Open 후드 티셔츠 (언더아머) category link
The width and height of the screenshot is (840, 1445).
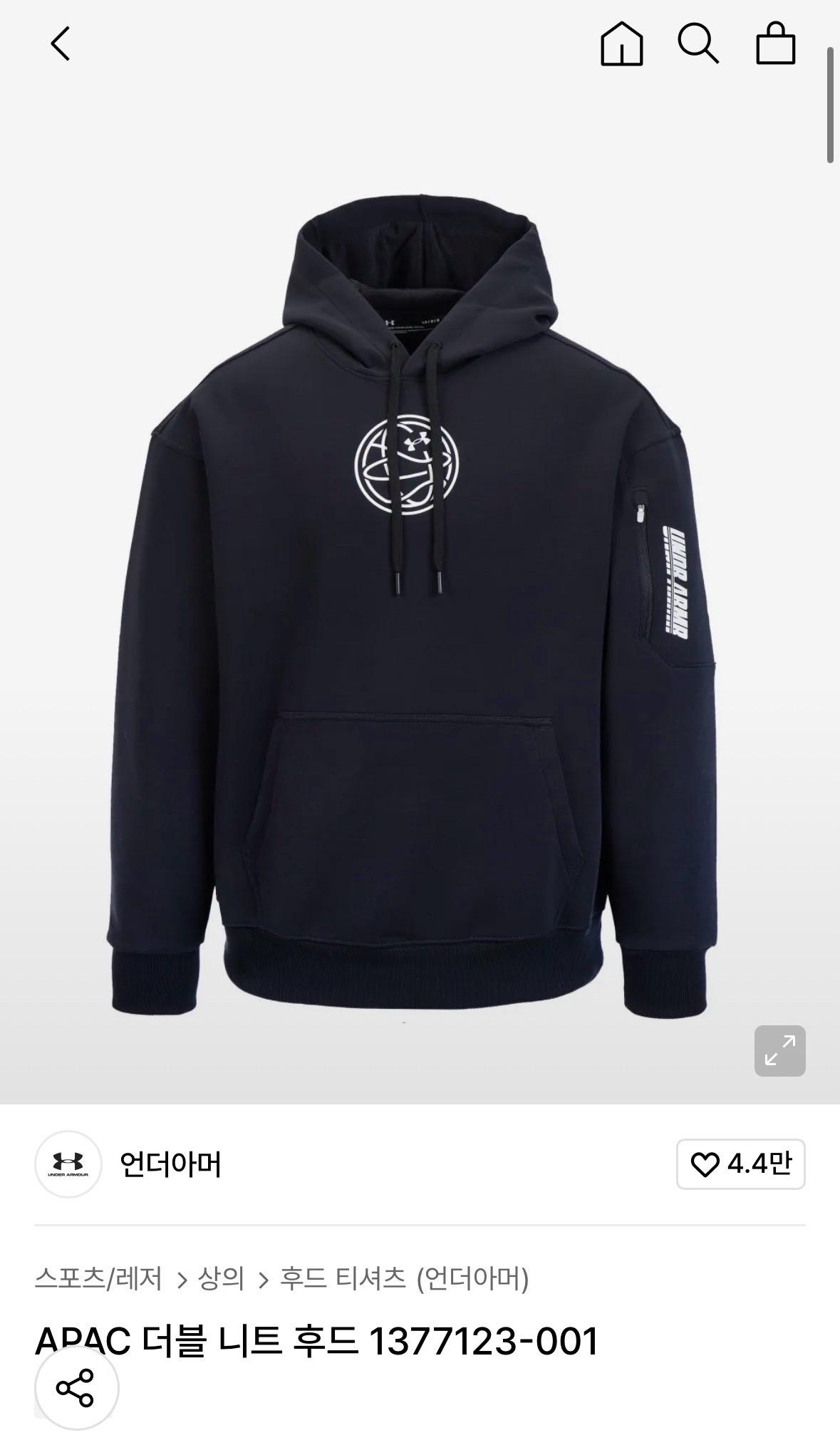tap(404, 1278)
